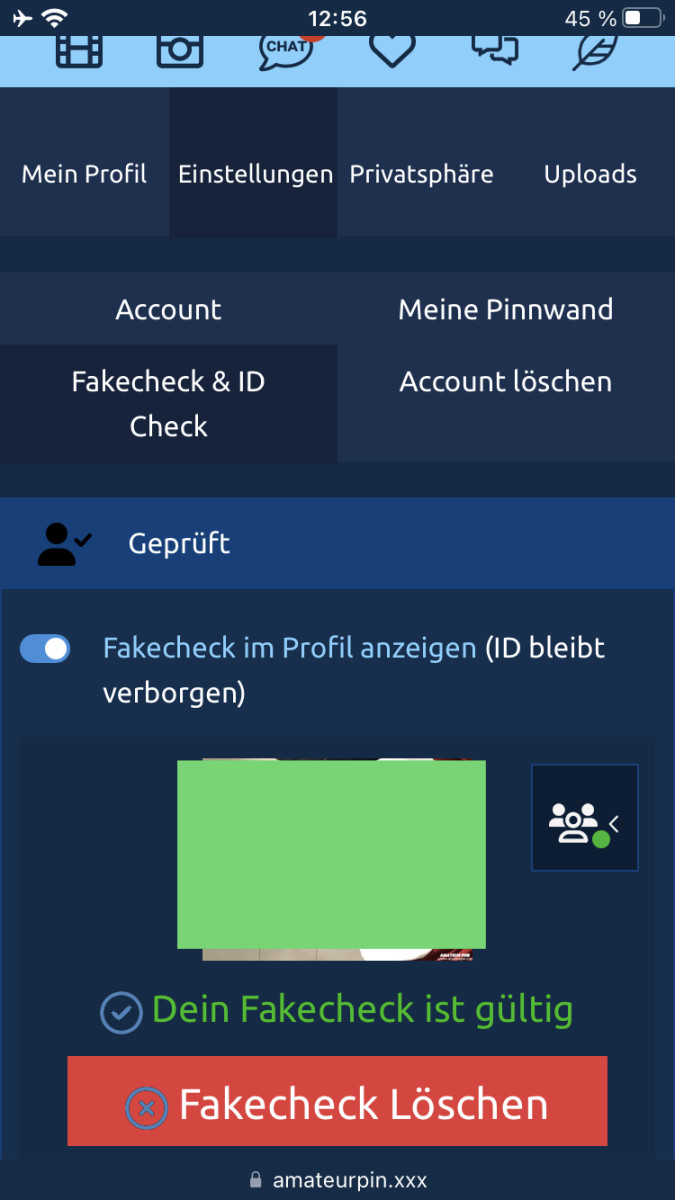Open the Account settings section
The width and height of the screenshot is (675, 1200).
[168, 310]
